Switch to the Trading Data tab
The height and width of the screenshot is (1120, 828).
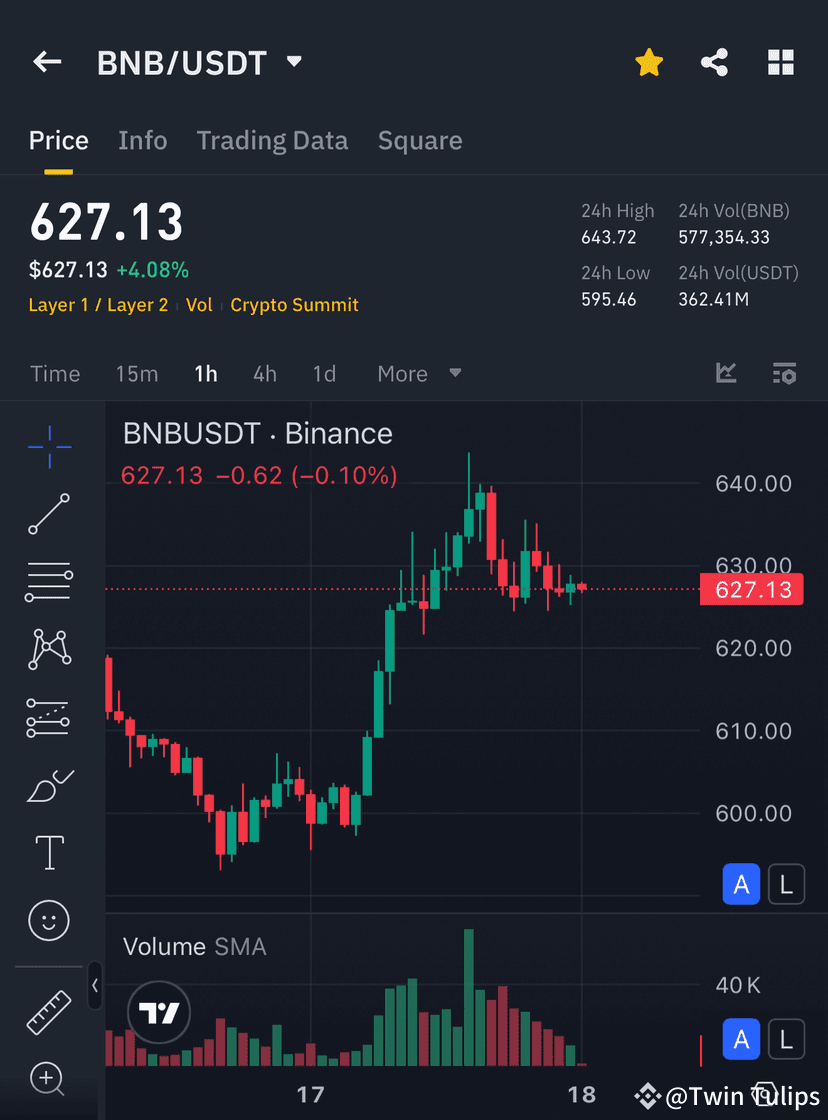[272, 141]
